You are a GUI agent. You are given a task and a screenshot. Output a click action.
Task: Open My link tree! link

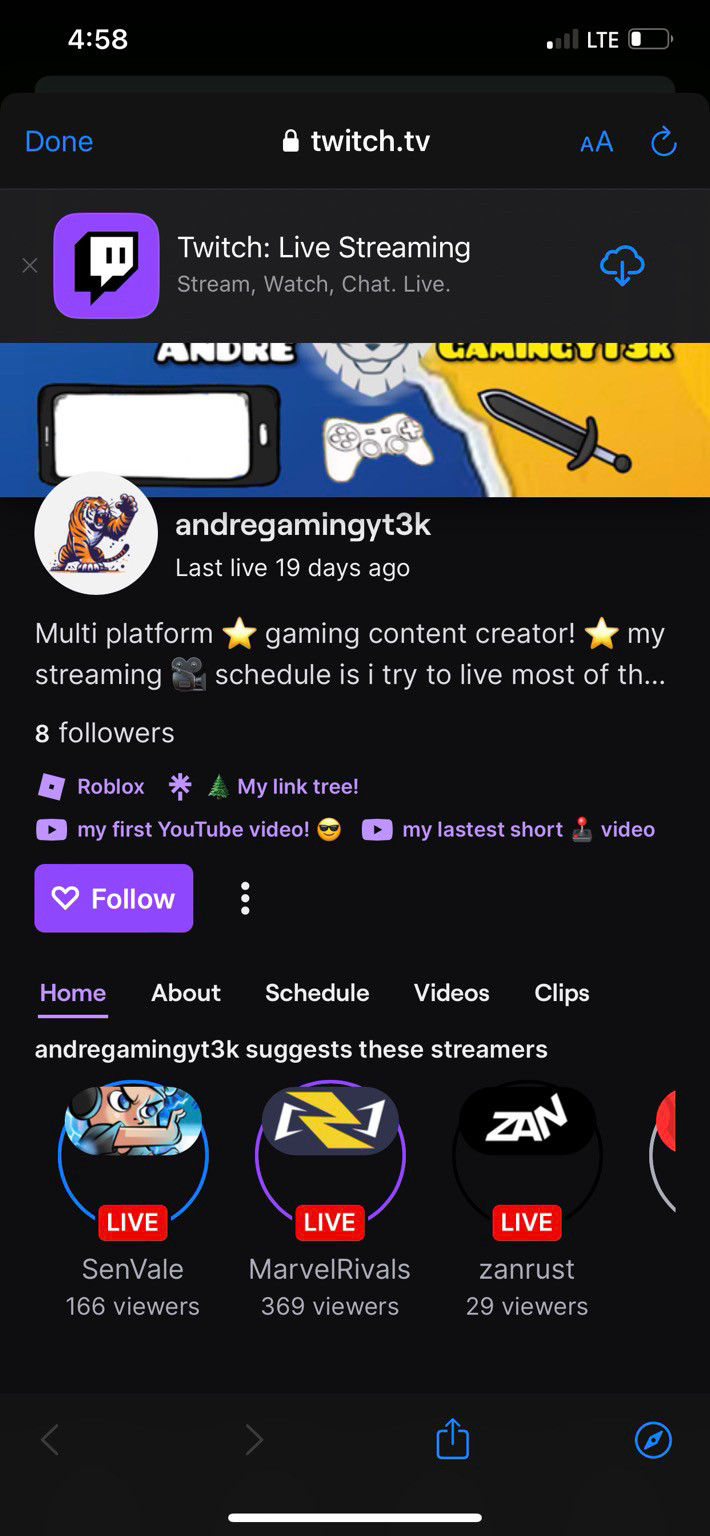282,787
